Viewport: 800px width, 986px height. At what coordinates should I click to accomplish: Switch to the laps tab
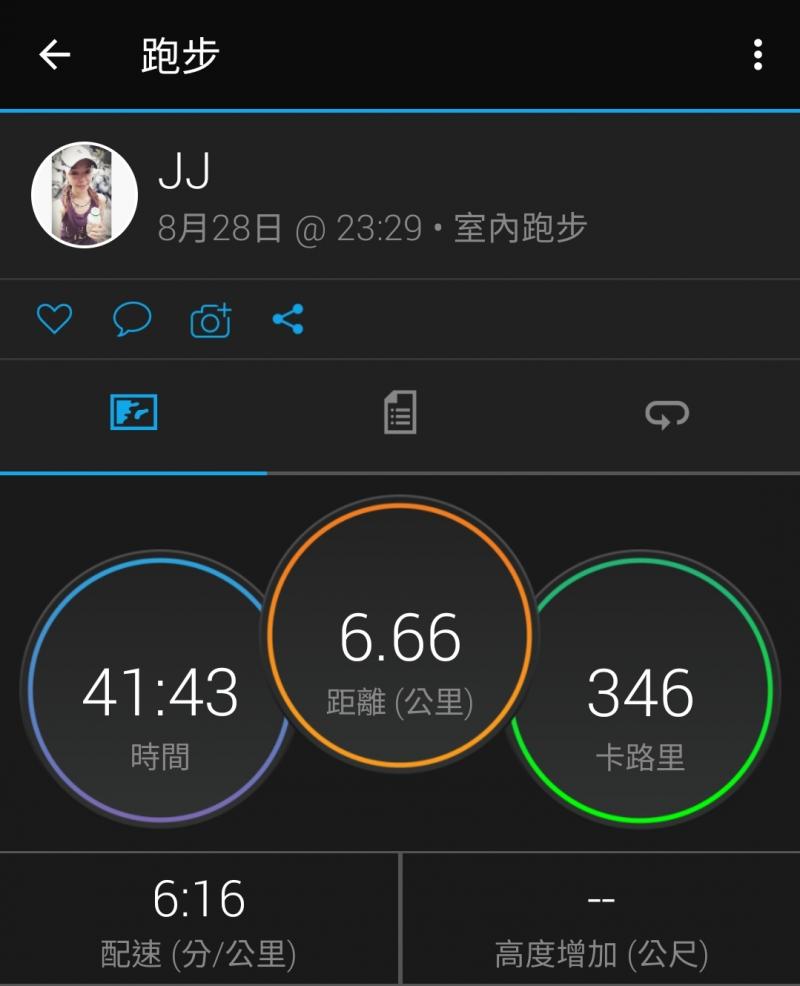tap(666, 413)
